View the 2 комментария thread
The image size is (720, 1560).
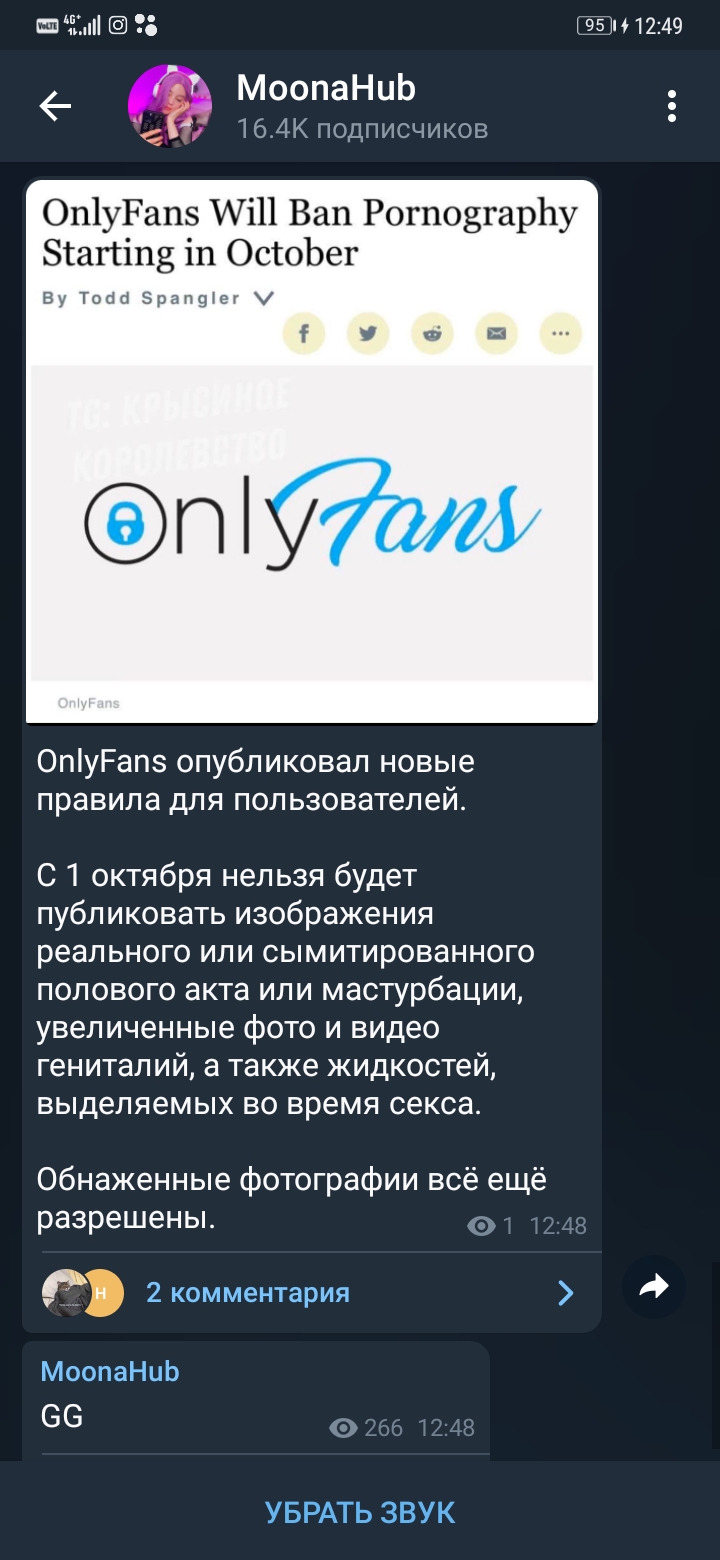tap(312, 1292)
